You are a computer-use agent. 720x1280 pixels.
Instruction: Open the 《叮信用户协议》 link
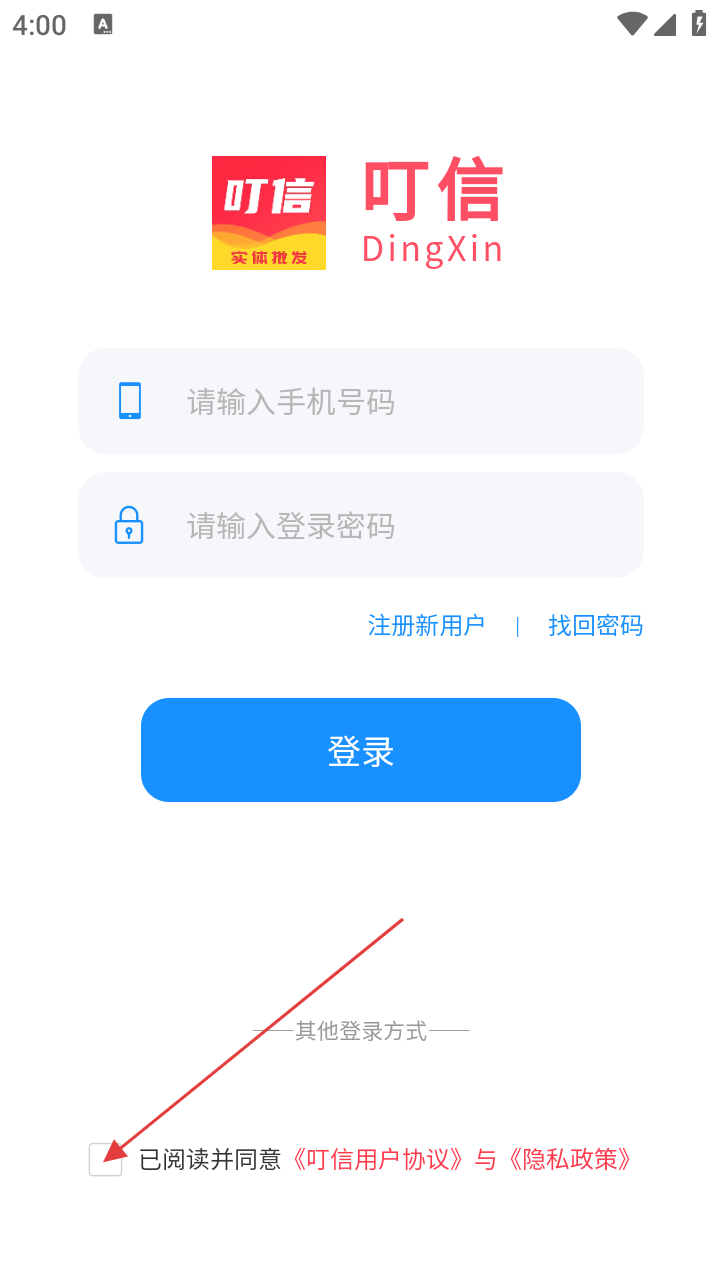click(378, 1160)
